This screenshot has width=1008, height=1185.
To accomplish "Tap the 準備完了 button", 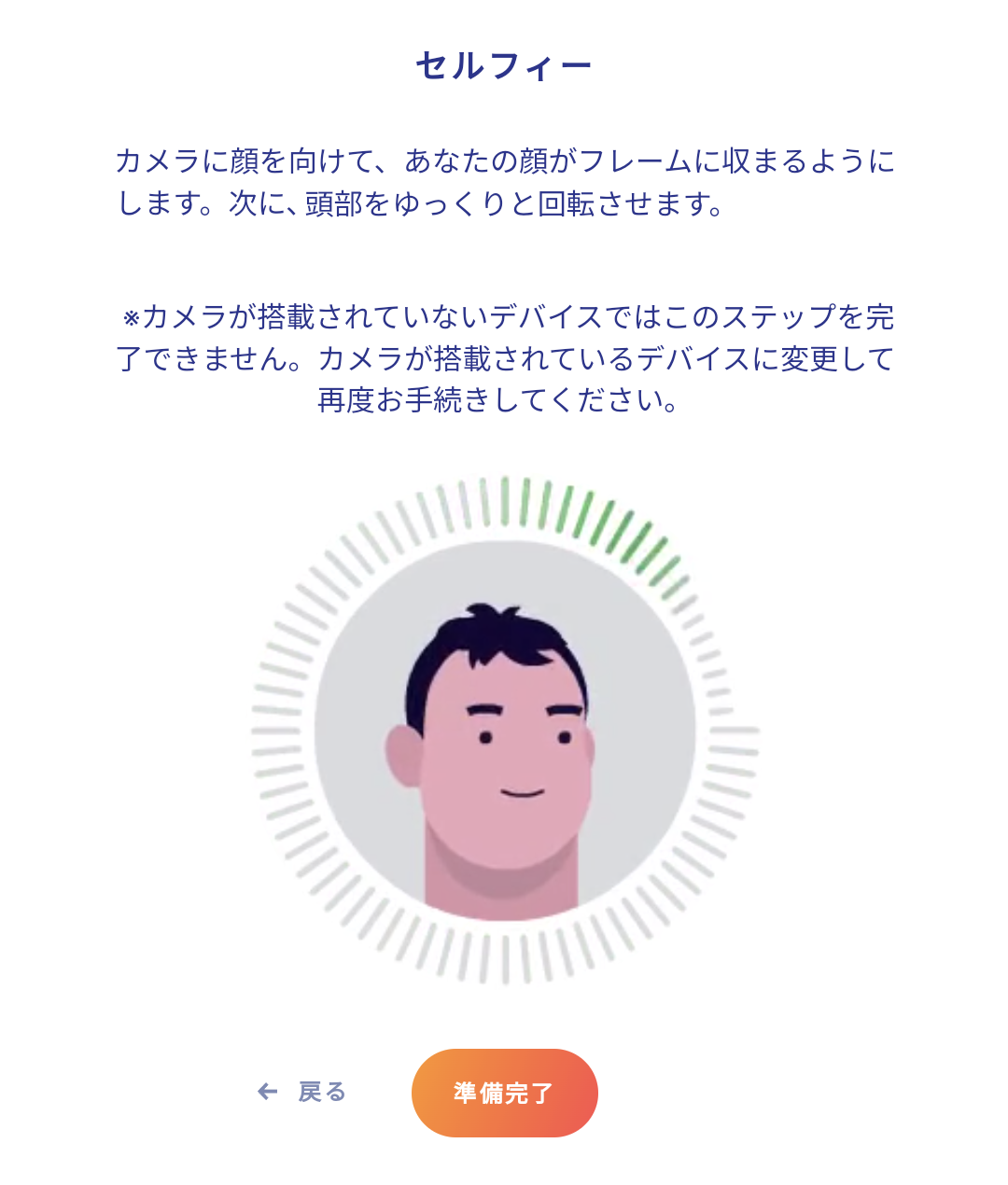I will [504, 1093].
